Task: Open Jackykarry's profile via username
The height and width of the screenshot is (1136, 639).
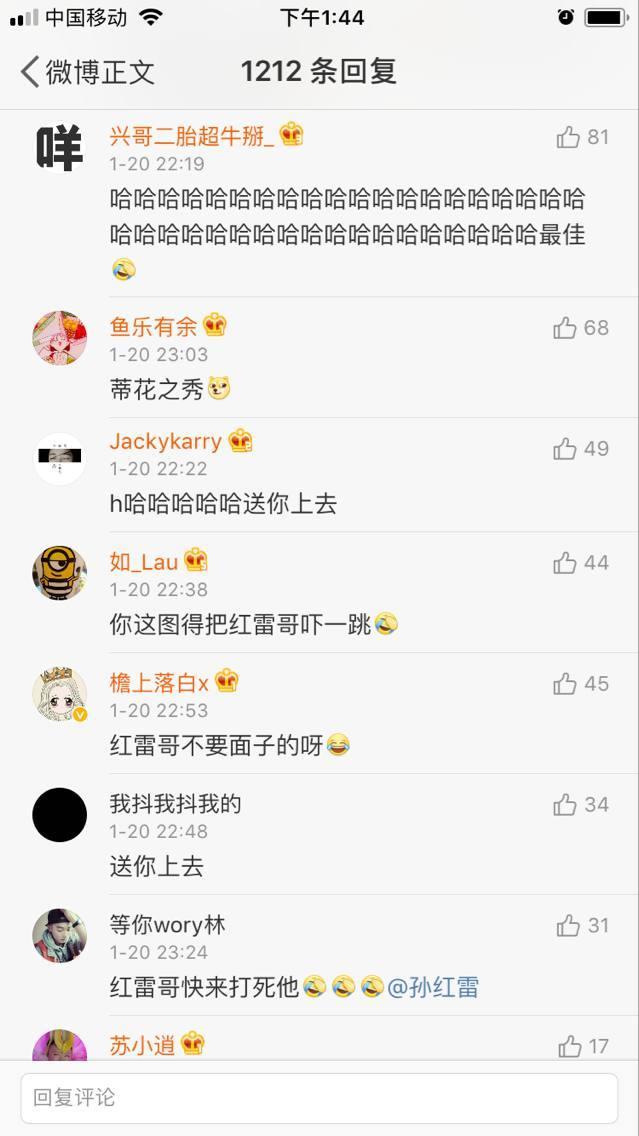Action: coord(166,441)
